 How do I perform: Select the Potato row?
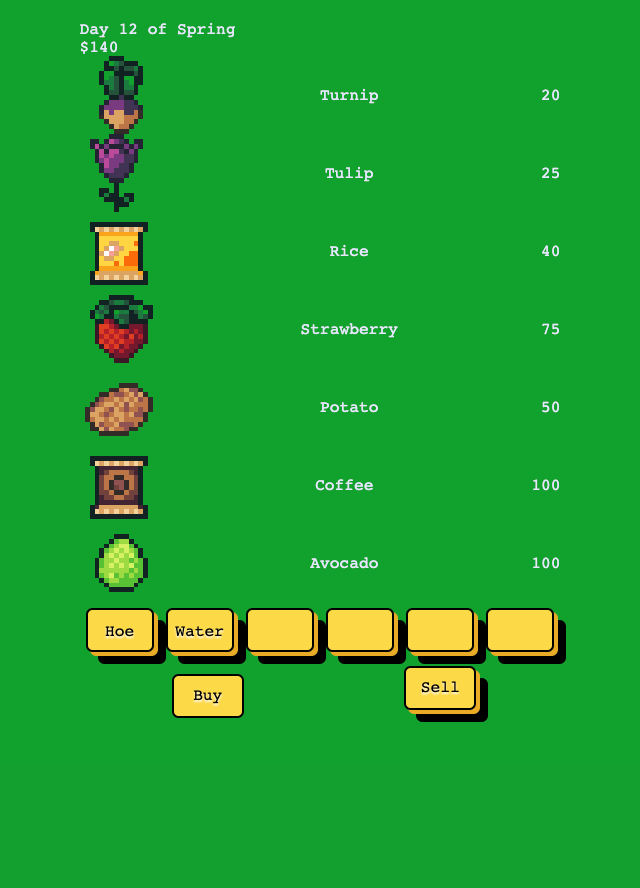pyautogui.click(x=349, y=408)
